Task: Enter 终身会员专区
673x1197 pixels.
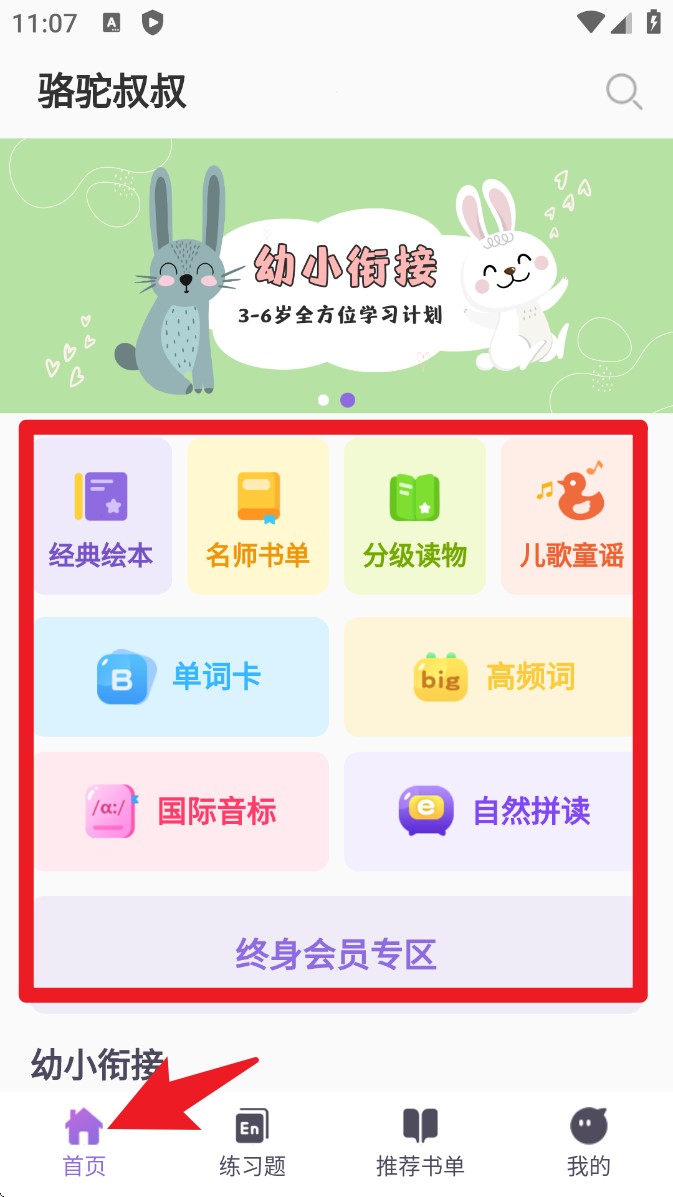Action: coord(336,954)
